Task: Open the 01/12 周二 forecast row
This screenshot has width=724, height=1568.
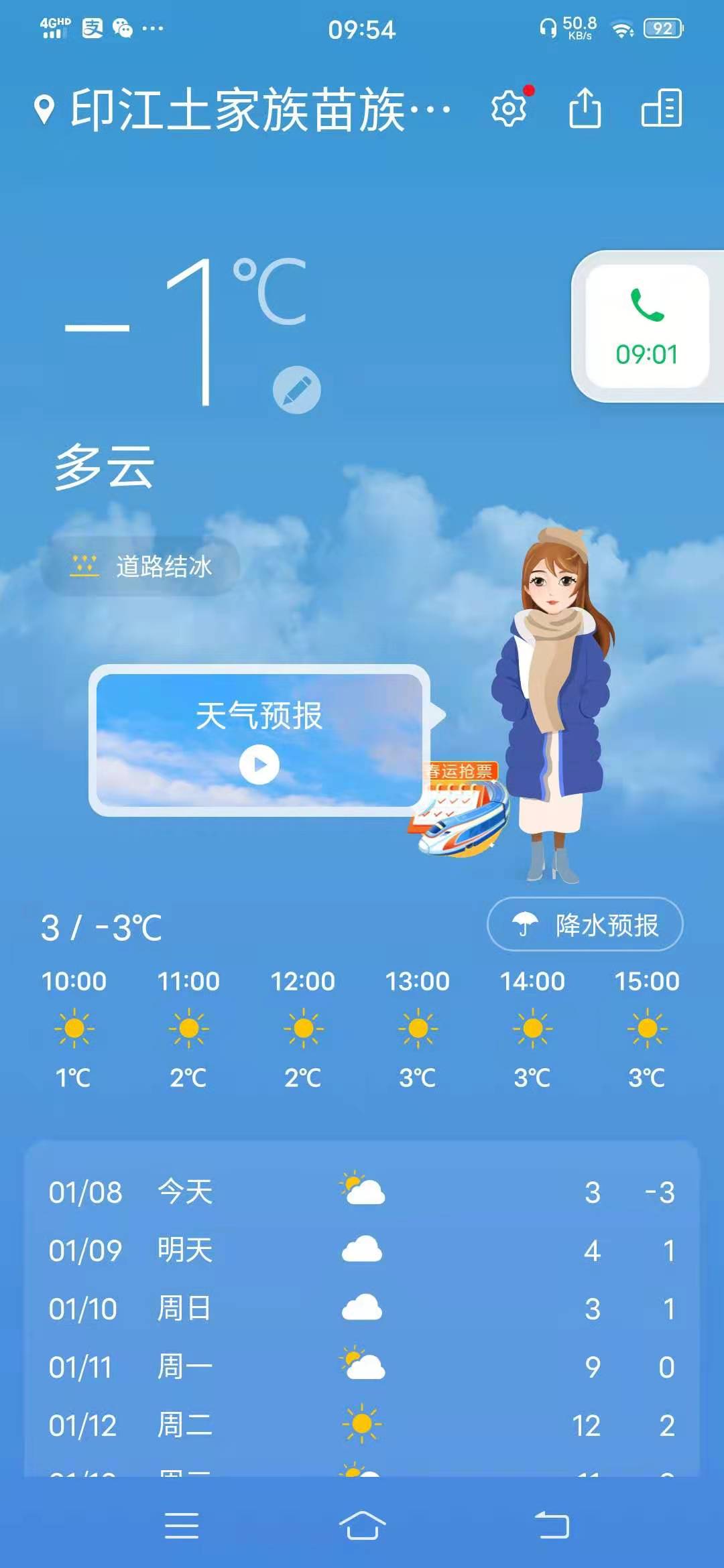Action: 362,1425
